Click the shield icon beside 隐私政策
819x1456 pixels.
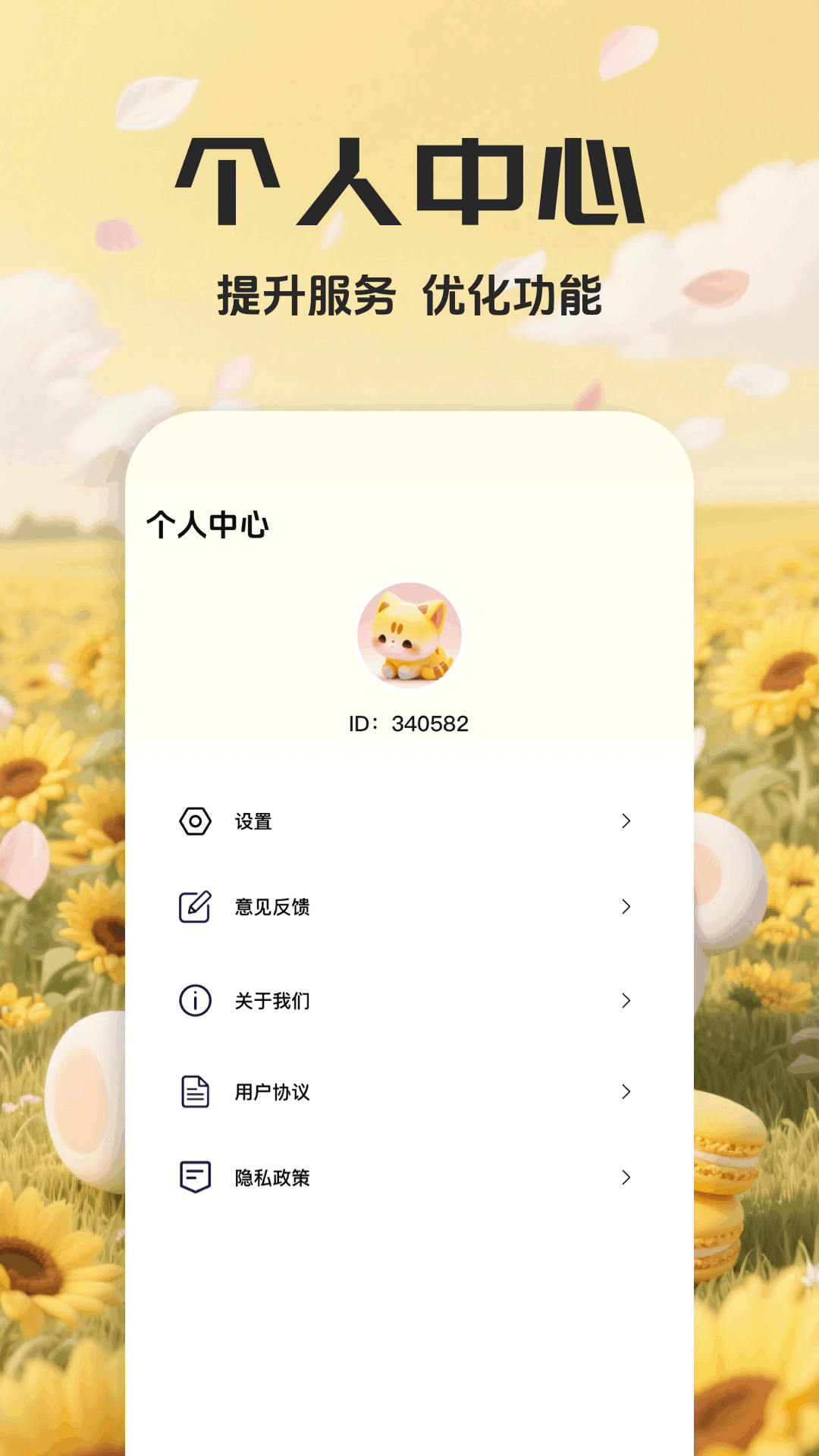194,1177
